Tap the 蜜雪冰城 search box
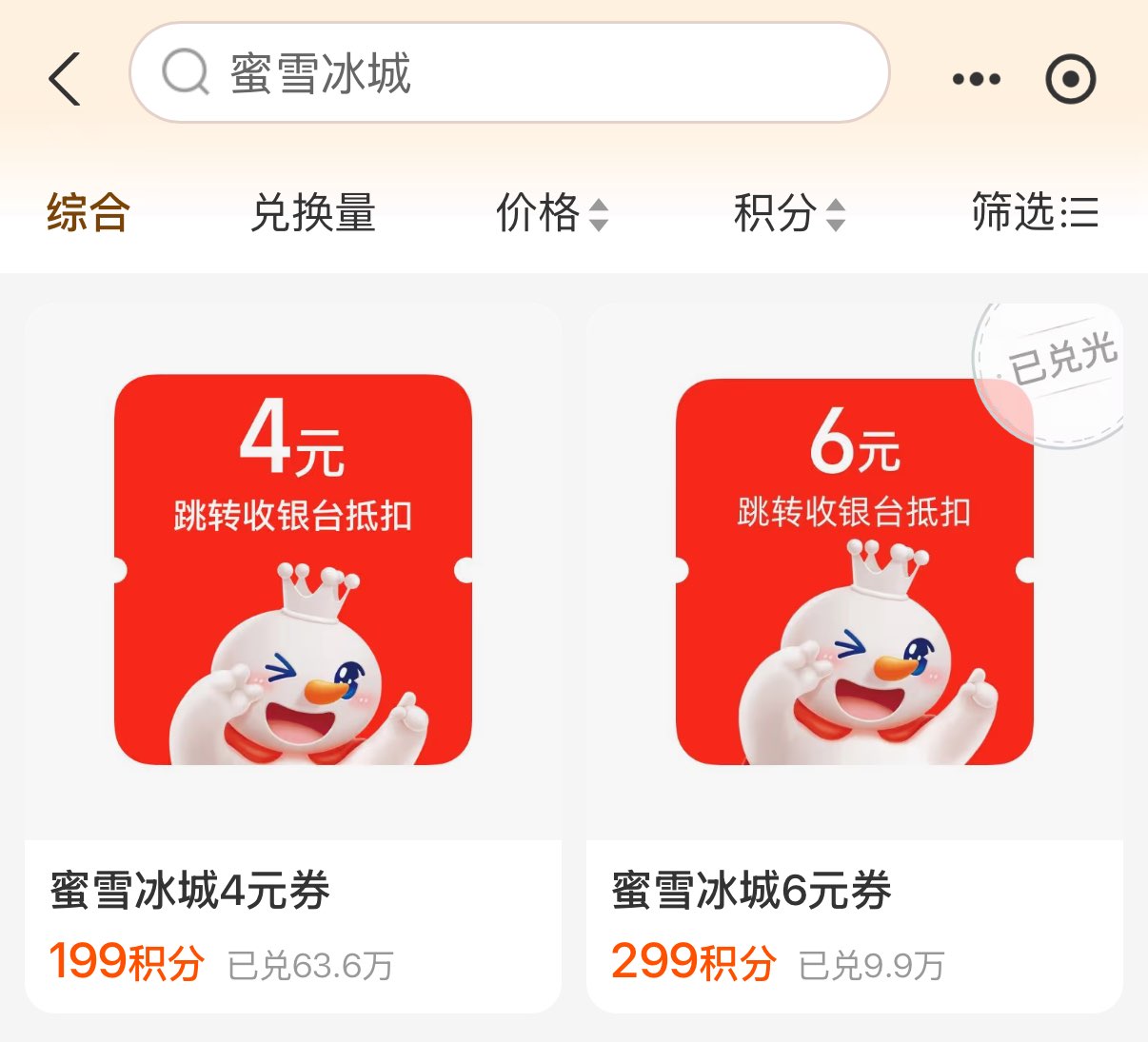Image resolution: width=1148 pixels, height=1042 pixels. coord(509,73)
